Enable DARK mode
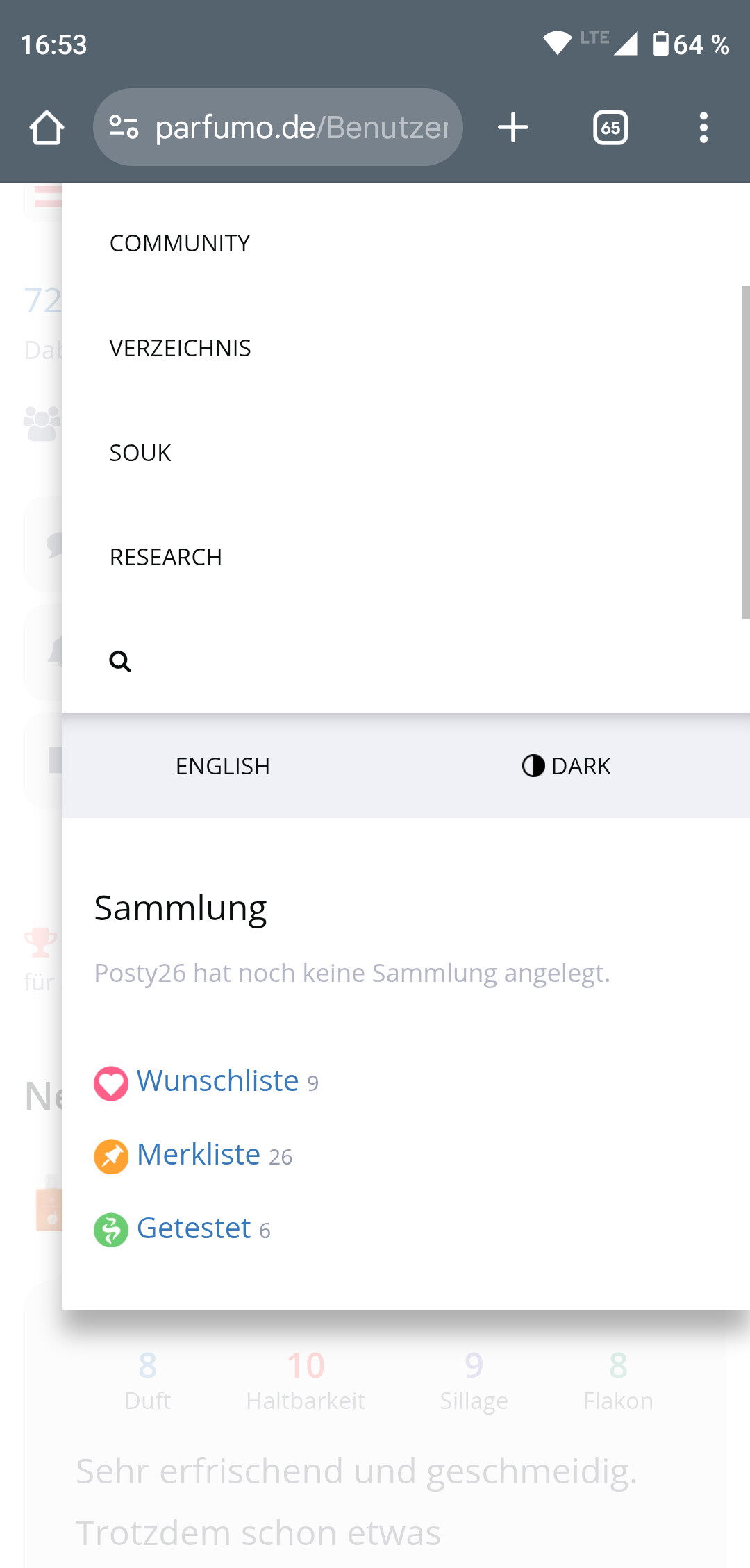The height and width of the screenshot is (1568, 750). coord(567,766)
